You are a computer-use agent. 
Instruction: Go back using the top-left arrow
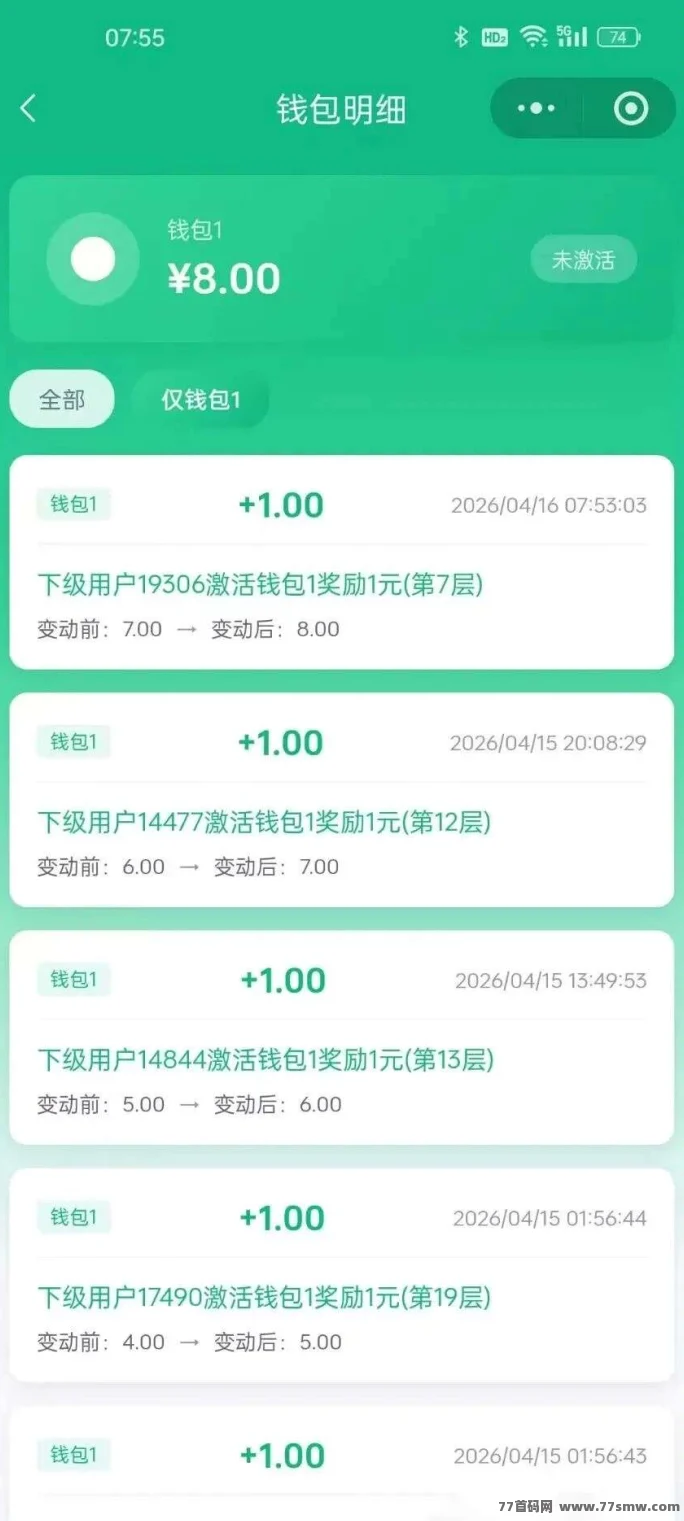[x=28, y=108]
